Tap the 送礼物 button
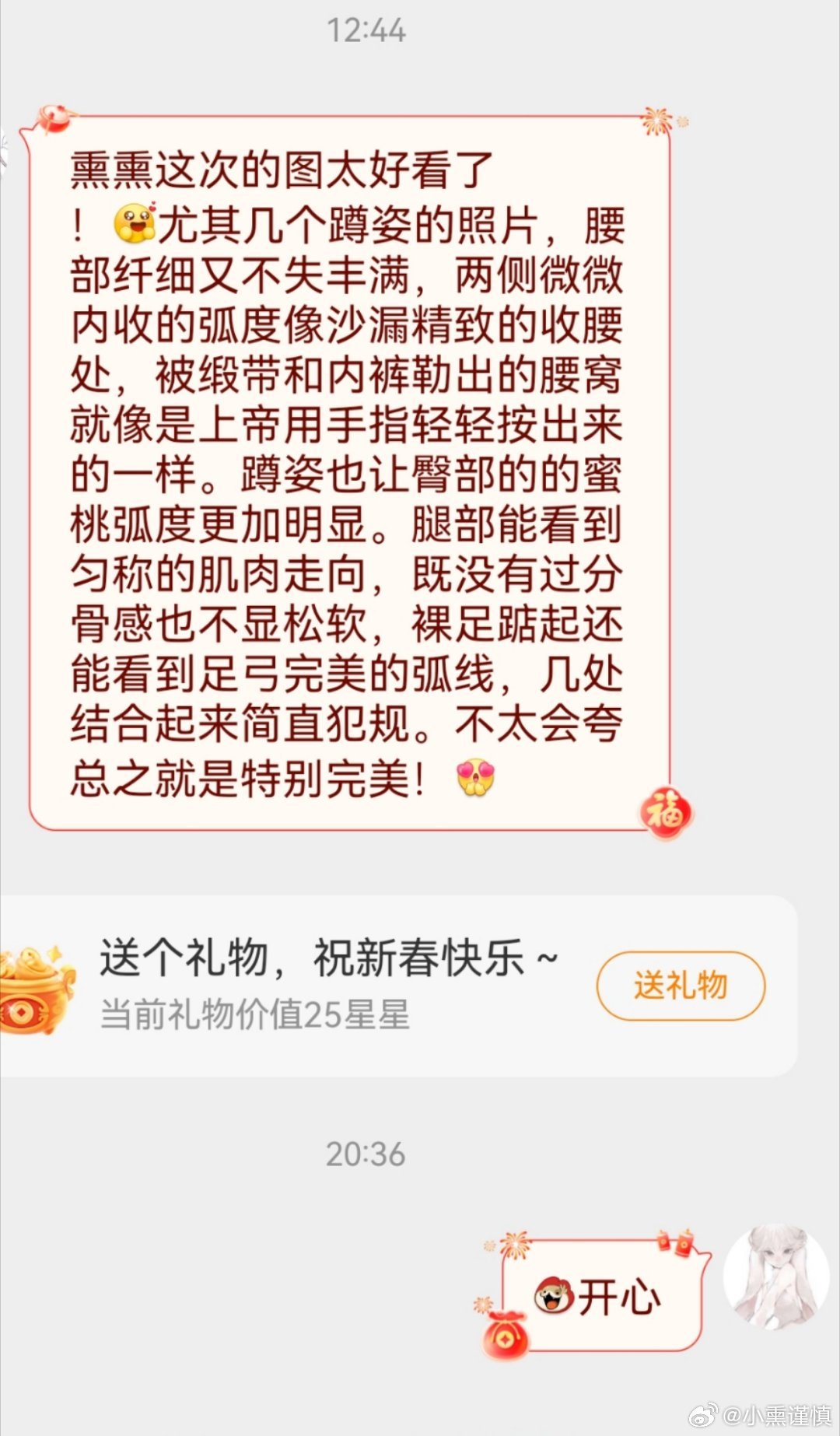840x1436 pixels. click(x=681, y=986)
